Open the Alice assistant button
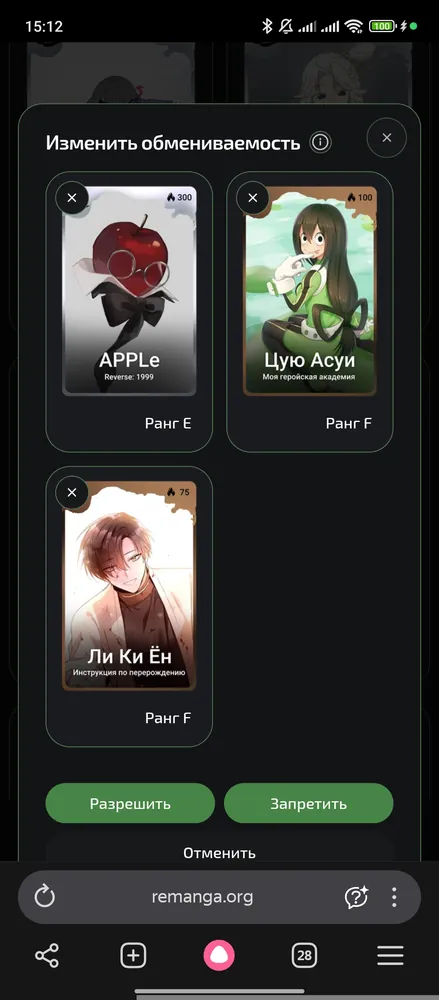Screen dimensions: 439x1000 coord(219,955)
